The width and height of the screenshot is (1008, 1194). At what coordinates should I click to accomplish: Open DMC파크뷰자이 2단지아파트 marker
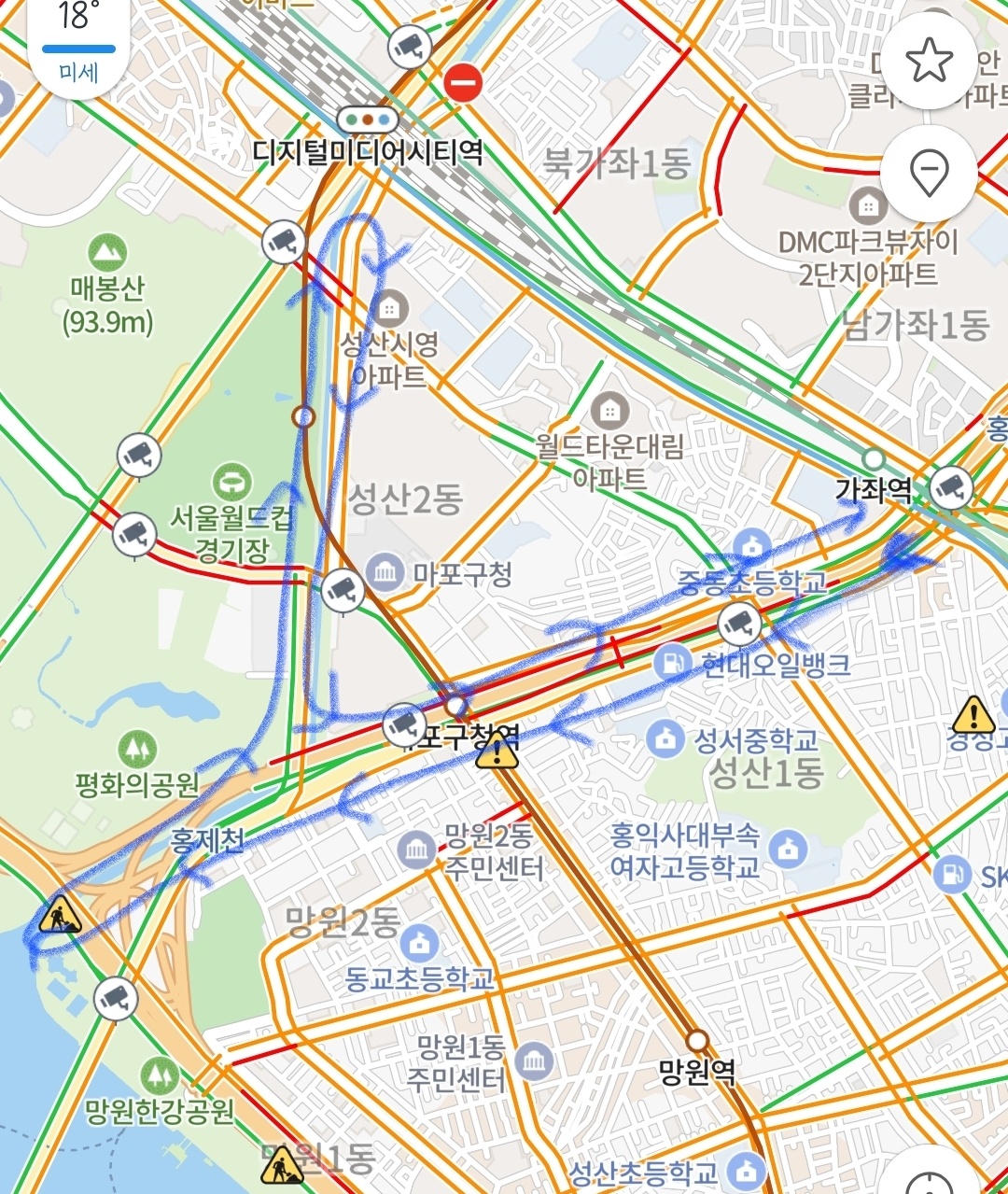pos(869,205)
